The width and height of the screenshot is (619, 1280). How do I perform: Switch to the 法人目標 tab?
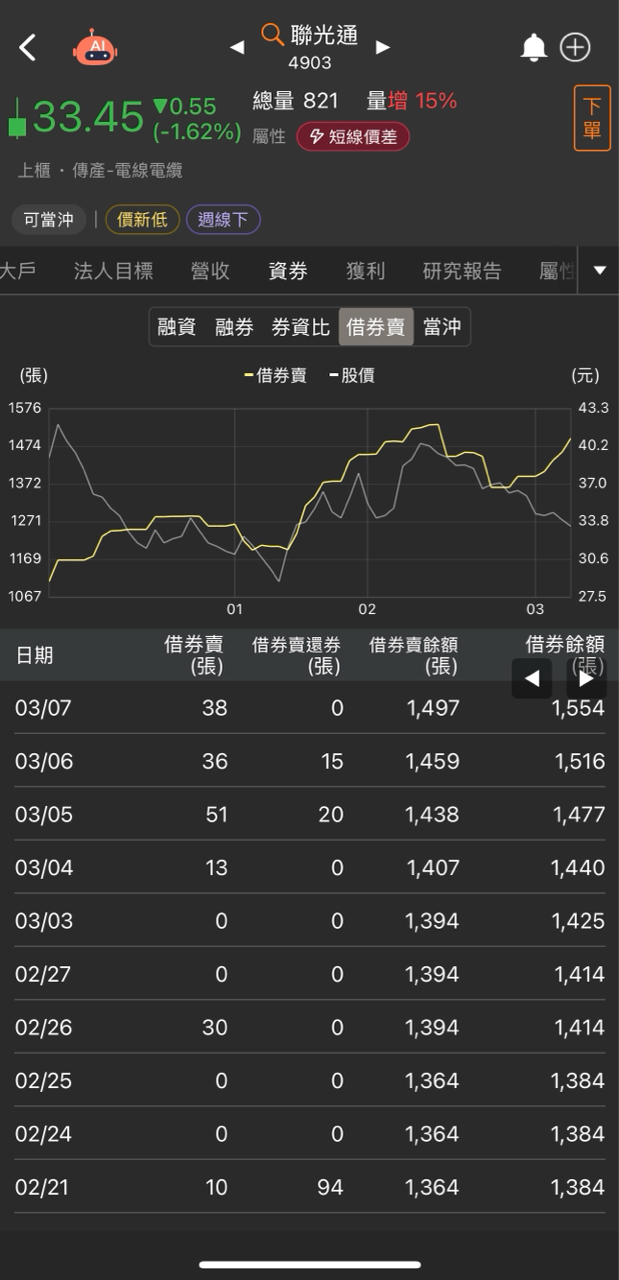click(x=114, y=271)
